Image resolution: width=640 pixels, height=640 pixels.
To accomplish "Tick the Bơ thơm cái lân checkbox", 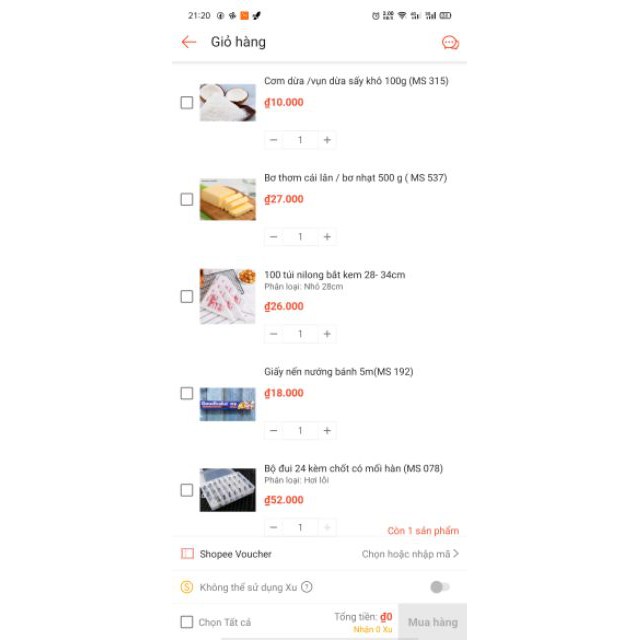I will [x=187, y=199].
